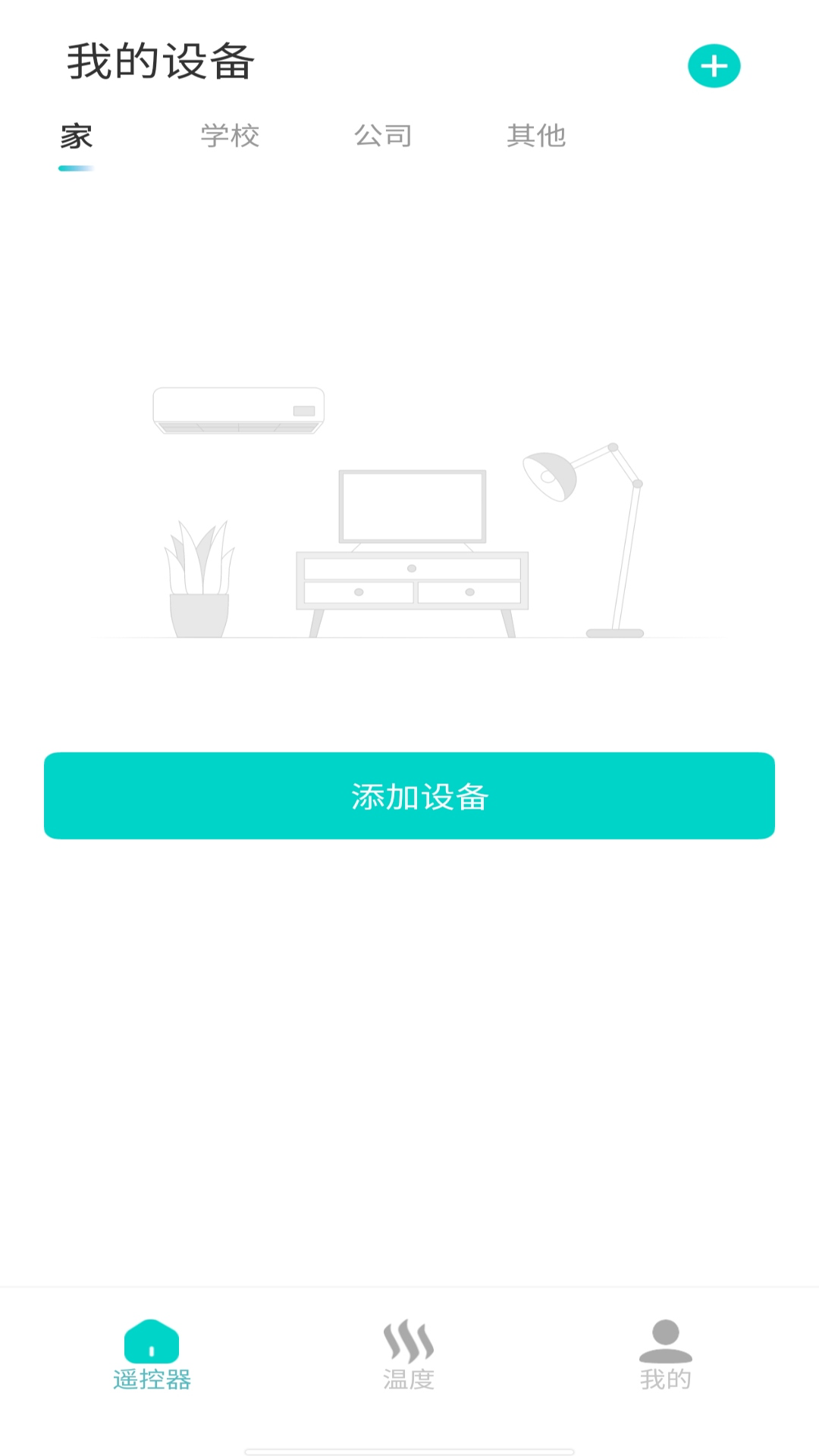Viewport: 819px width, 1456px height.
Task: Go to the 温度 bottom tab
Action: tap(409, 1355)
